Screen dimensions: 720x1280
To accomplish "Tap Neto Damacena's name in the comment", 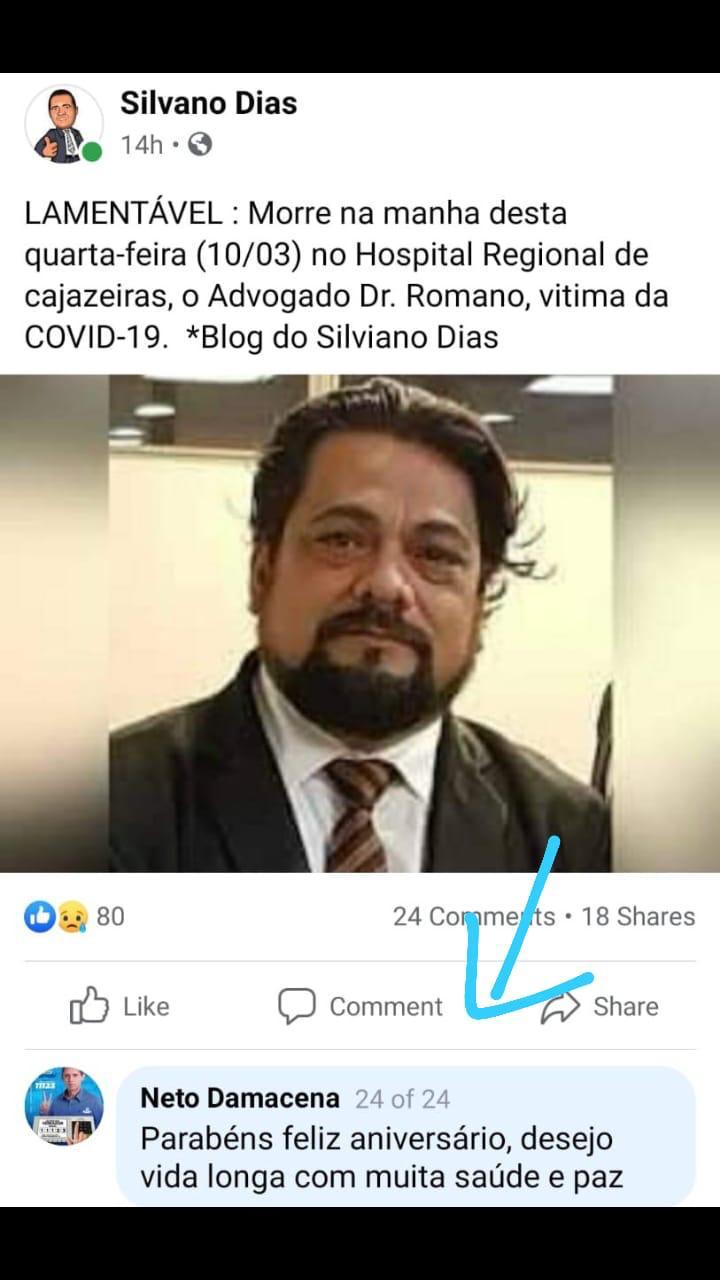I will point(240,1098).
